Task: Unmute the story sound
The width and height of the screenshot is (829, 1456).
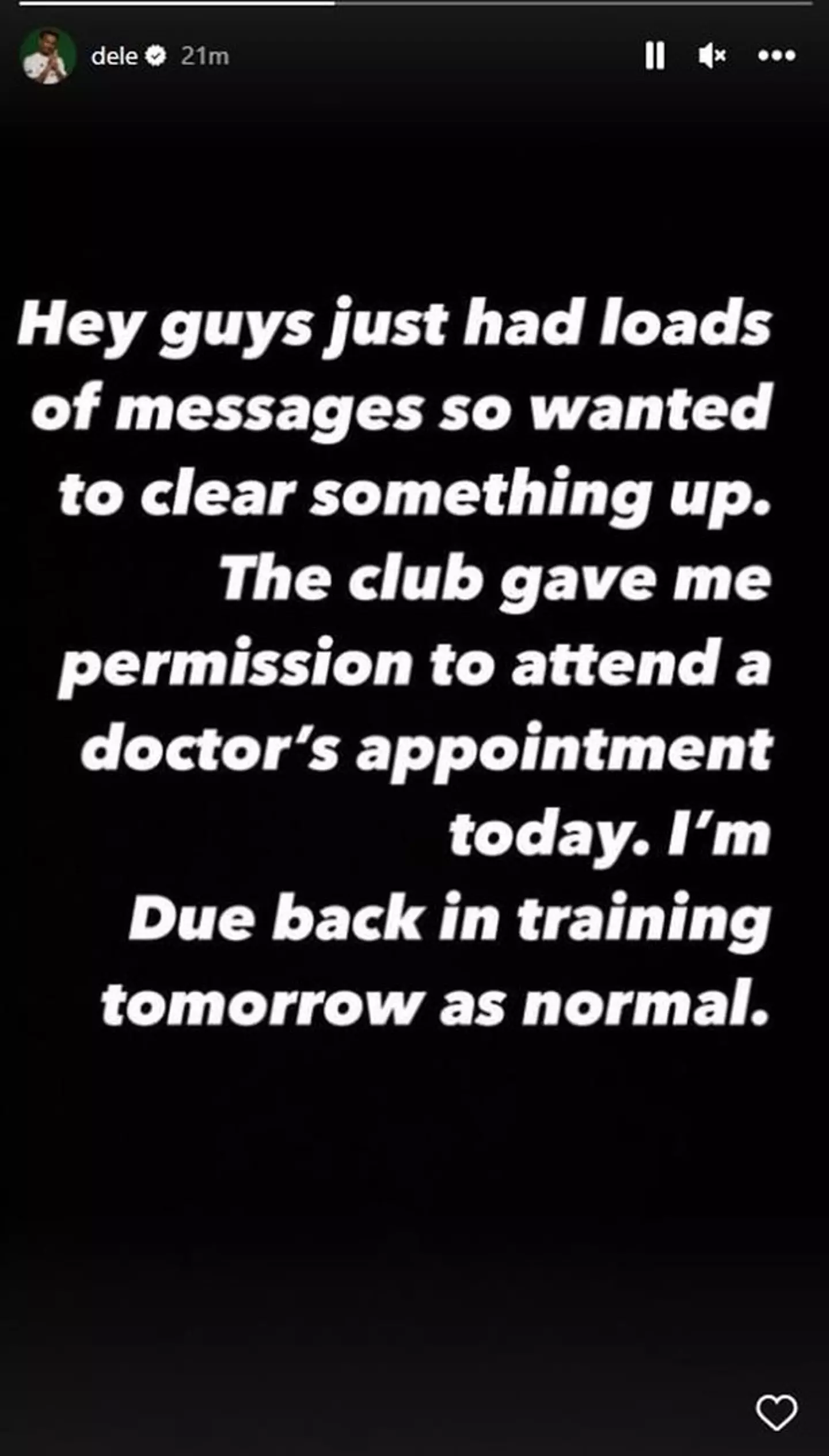Action: [x=712, y=56]
